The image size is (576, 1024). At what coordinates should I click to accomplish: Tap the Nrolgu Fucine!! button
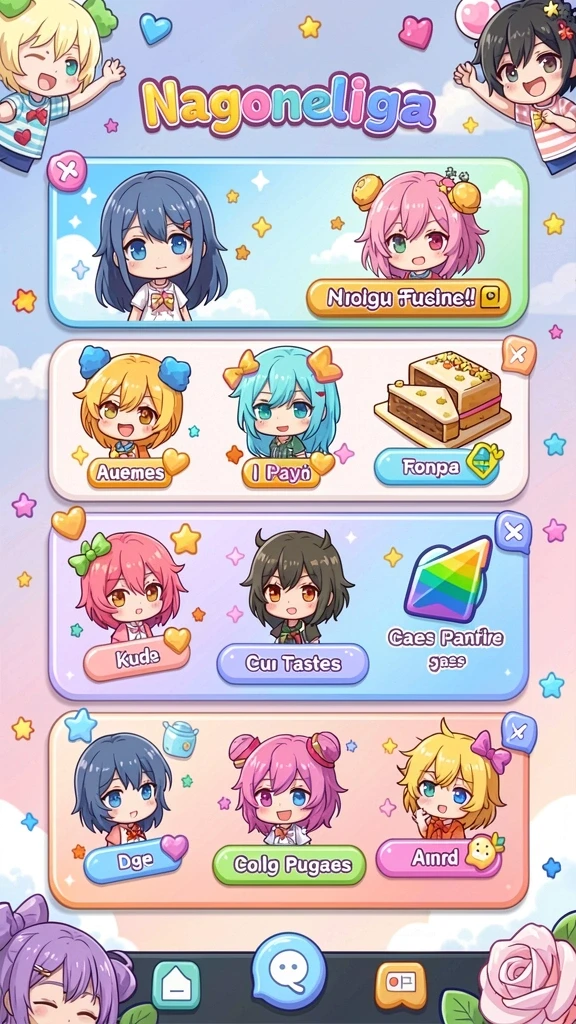(x=408, y=298)
